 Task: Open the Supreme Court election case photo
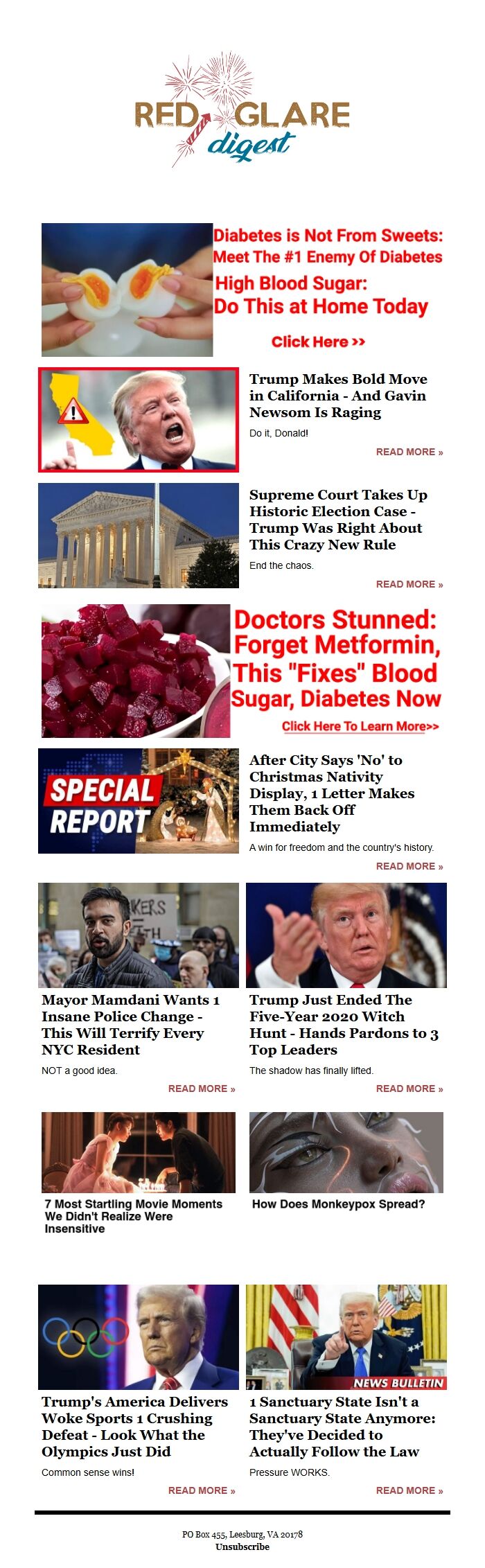point(139,536)
